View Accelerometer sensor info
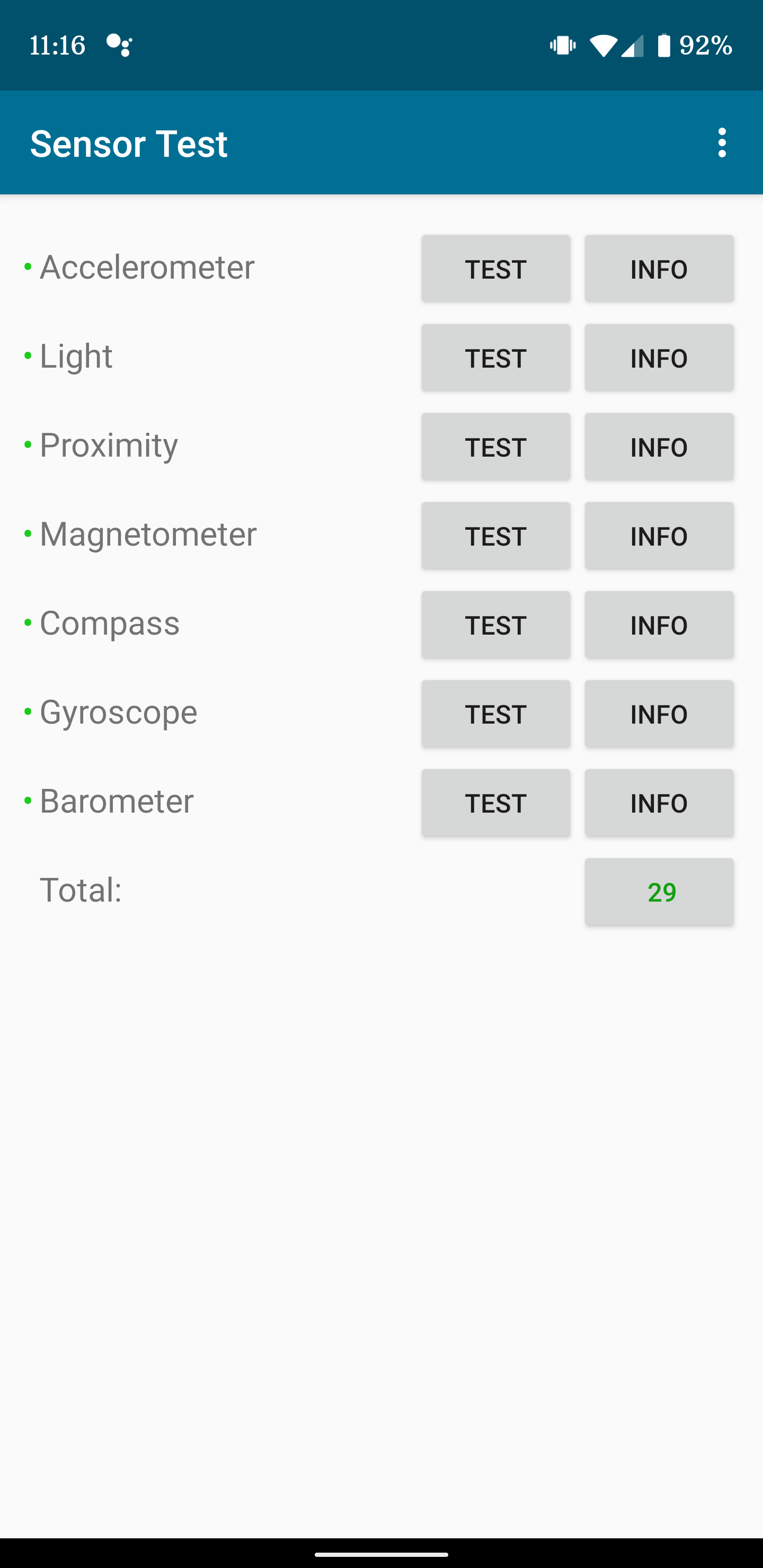 pyautogui.click(x=659, y=269)
